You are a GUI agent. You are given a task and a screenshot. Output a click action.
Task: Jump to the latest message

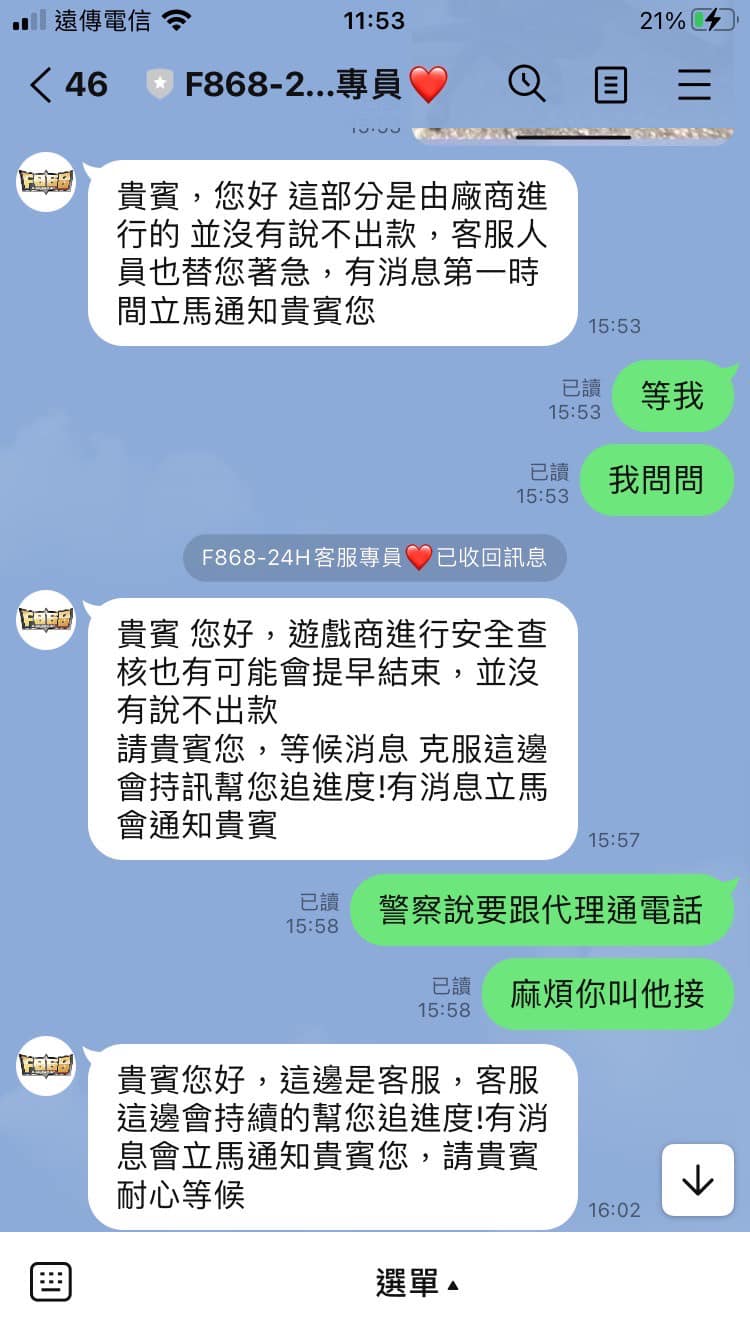coord(697,1181)
